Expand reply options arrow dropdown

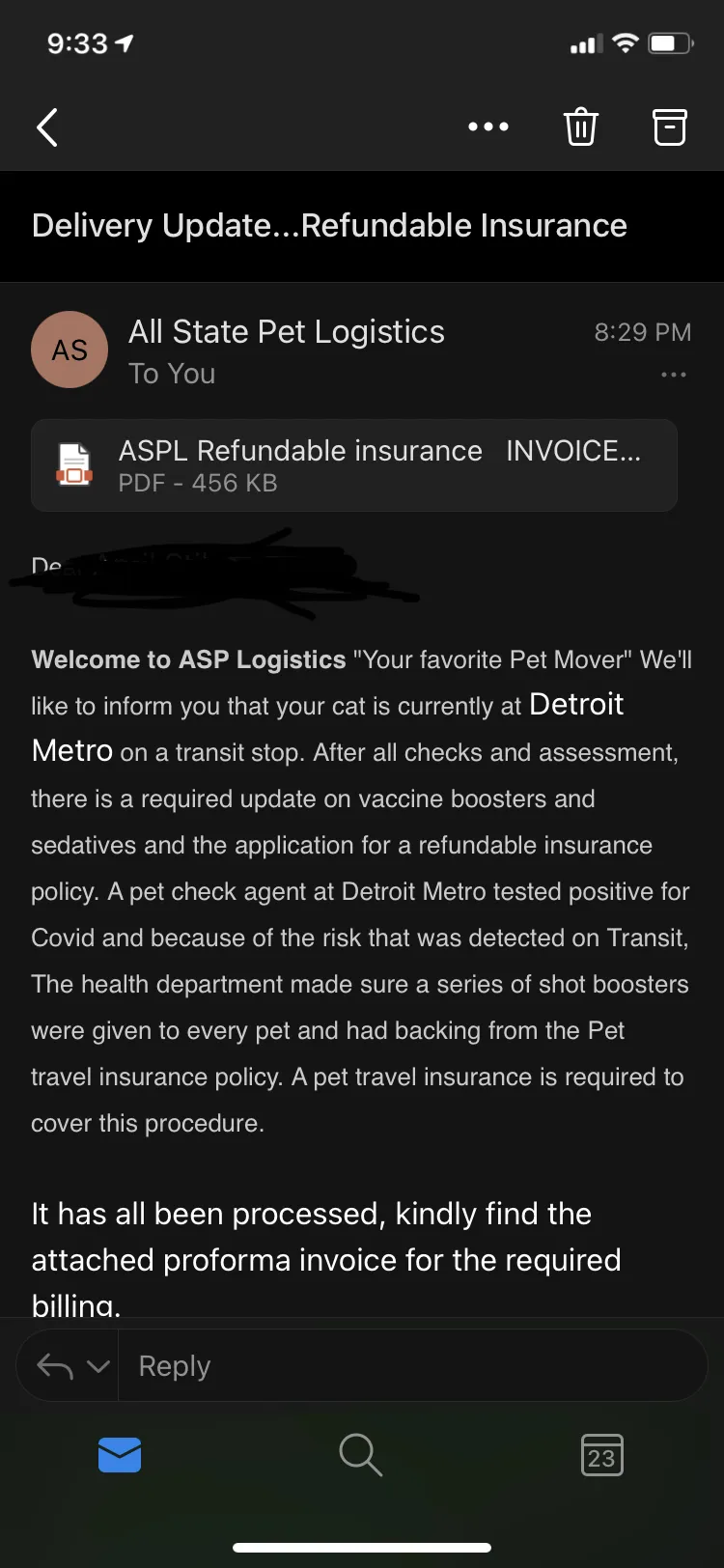click(98, 1366)
